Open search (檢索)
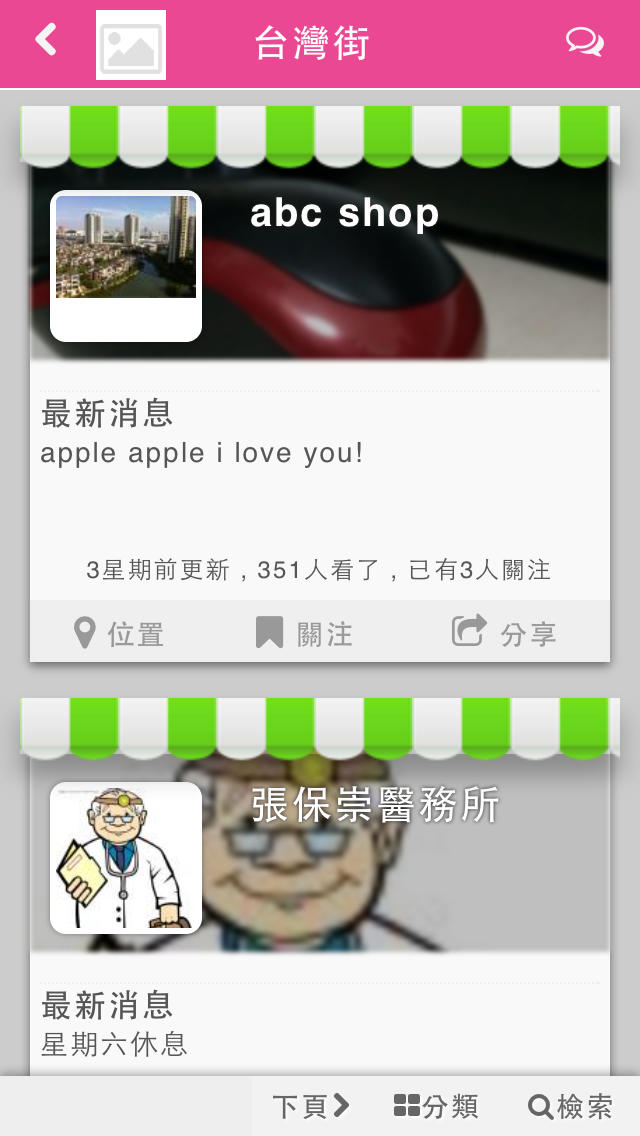The height and width of the screenshot is (1136, 640). tap(570, 1106)
